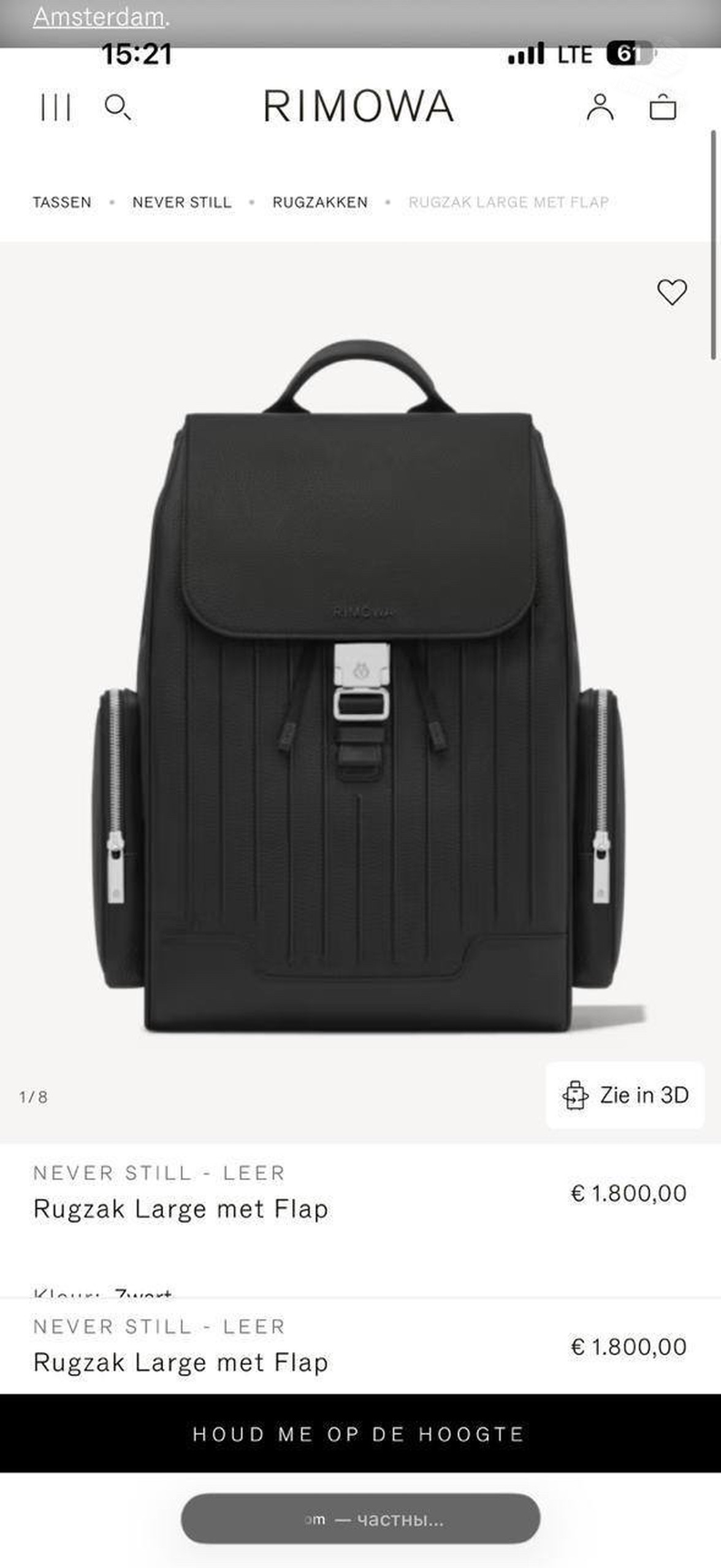
Task: Go to the Tassen breadcrumb
Action: [x=62, y=202]
